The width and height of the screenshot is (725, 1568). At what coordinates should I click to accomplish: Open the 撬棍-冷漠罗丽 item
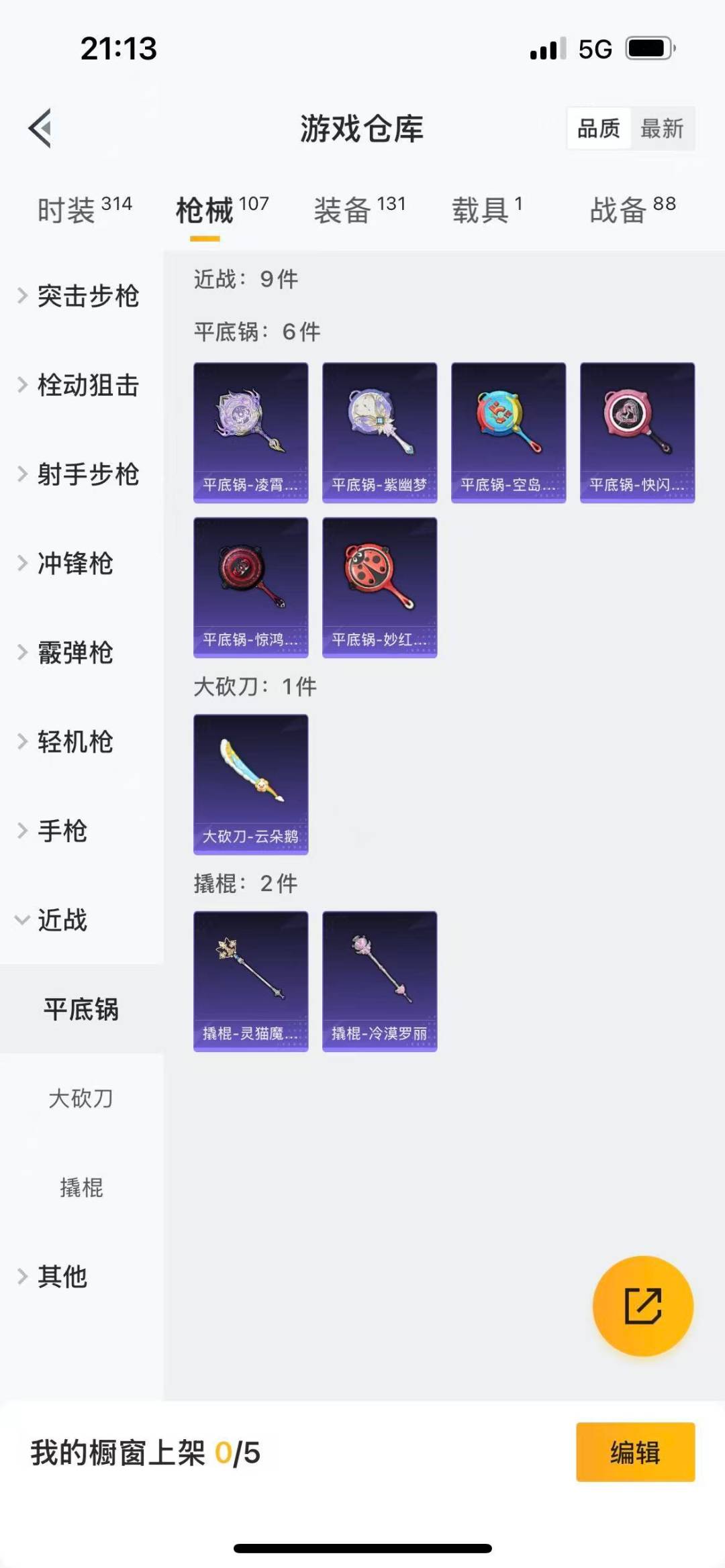point(379,981)
